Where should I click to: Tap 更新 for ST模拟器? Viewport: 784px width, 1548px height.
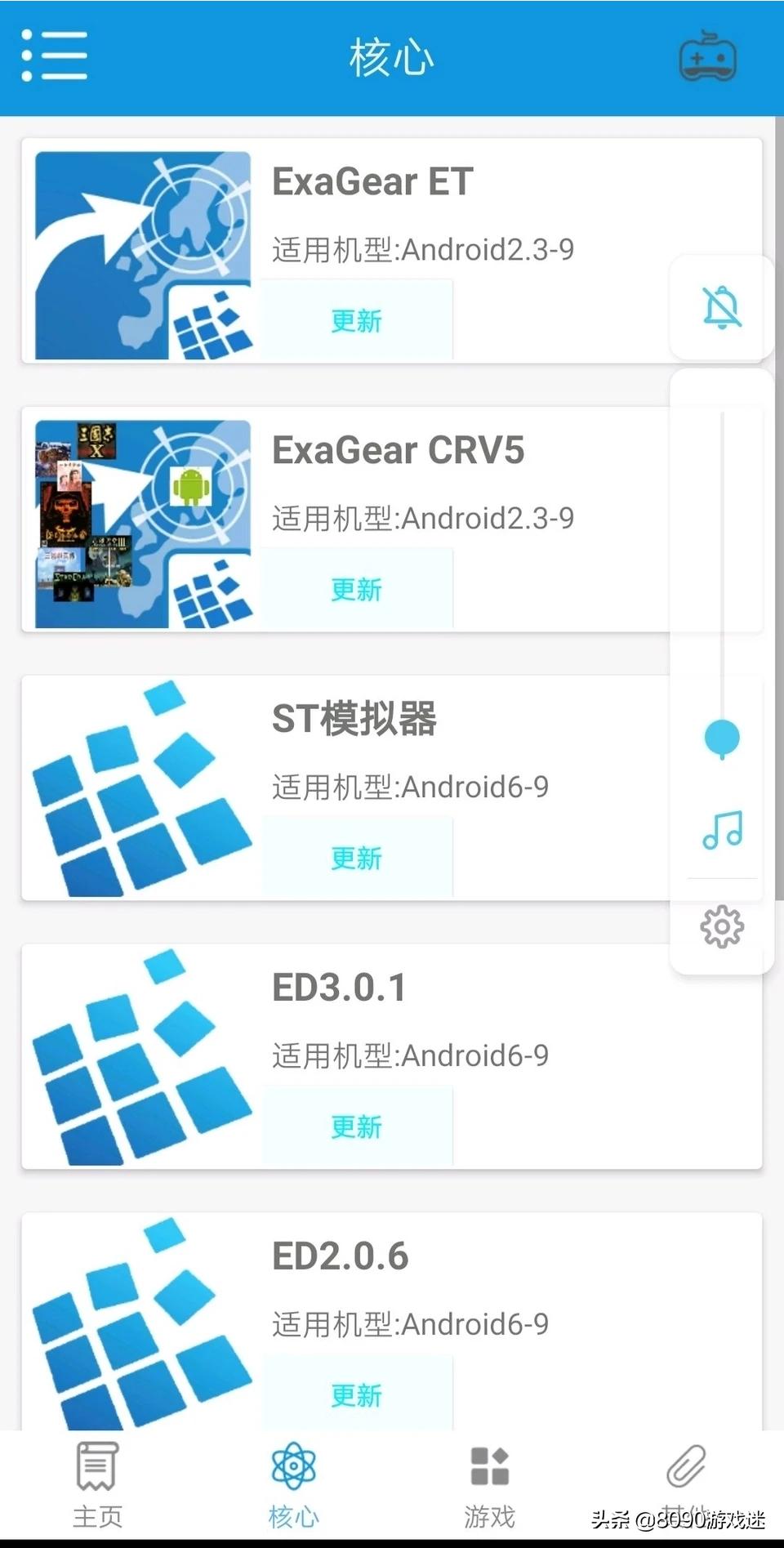point(357,858)
